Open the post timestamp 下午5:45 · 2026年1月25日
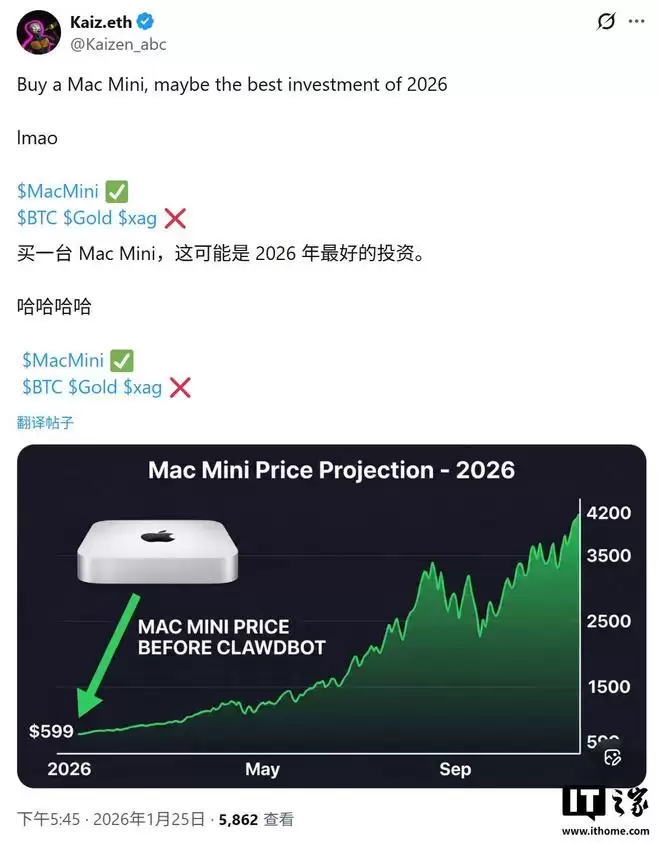660x844 pixels. click(111, 819)
